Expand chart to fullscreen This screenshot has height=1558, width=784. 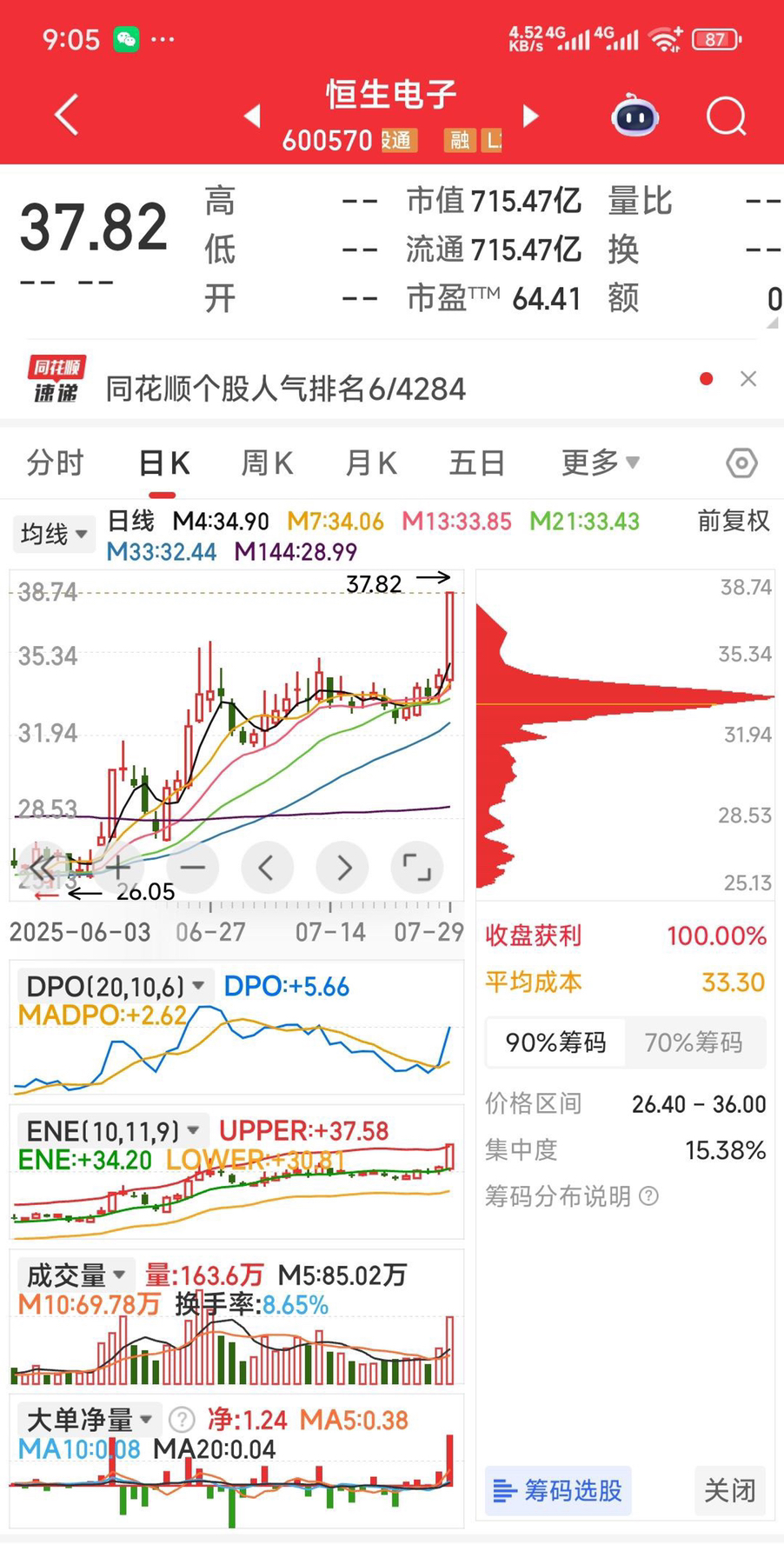(417, 867)
